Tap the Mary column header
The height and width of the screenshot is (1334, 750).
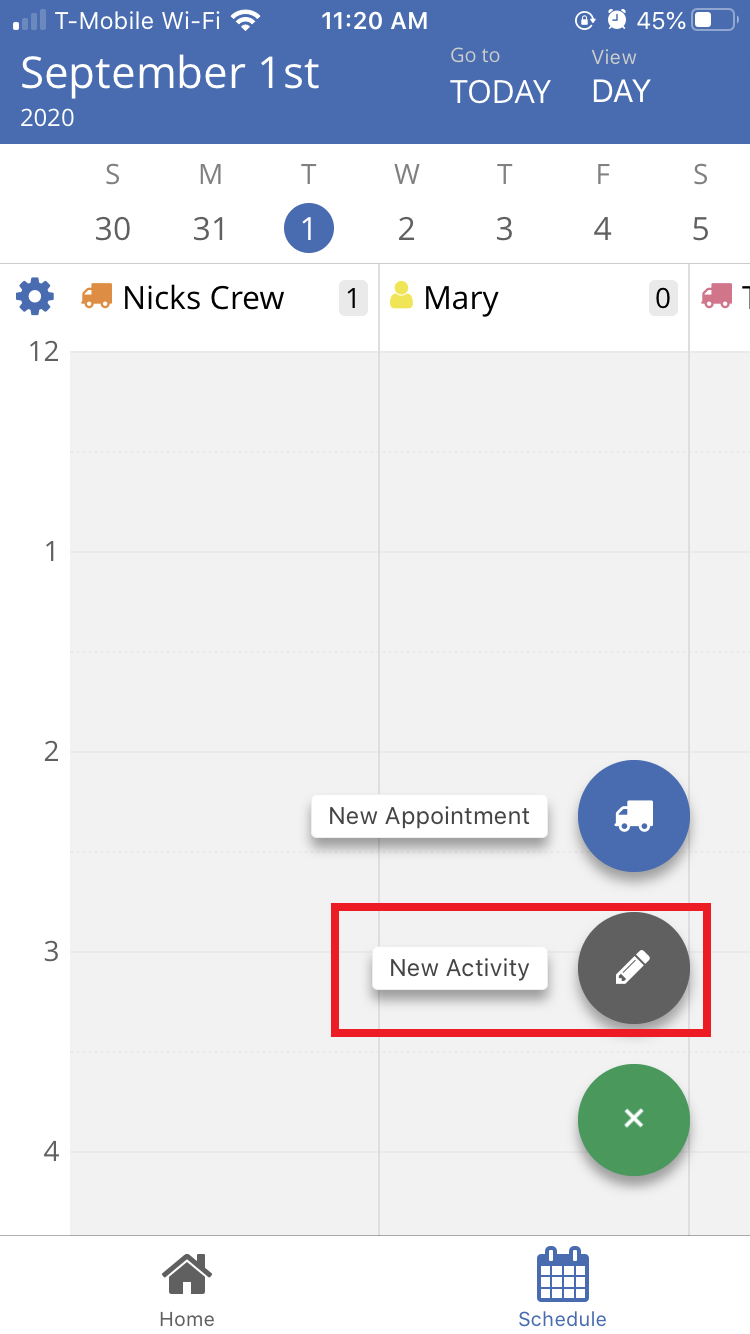pyautogui.click(x=460, y=298)
